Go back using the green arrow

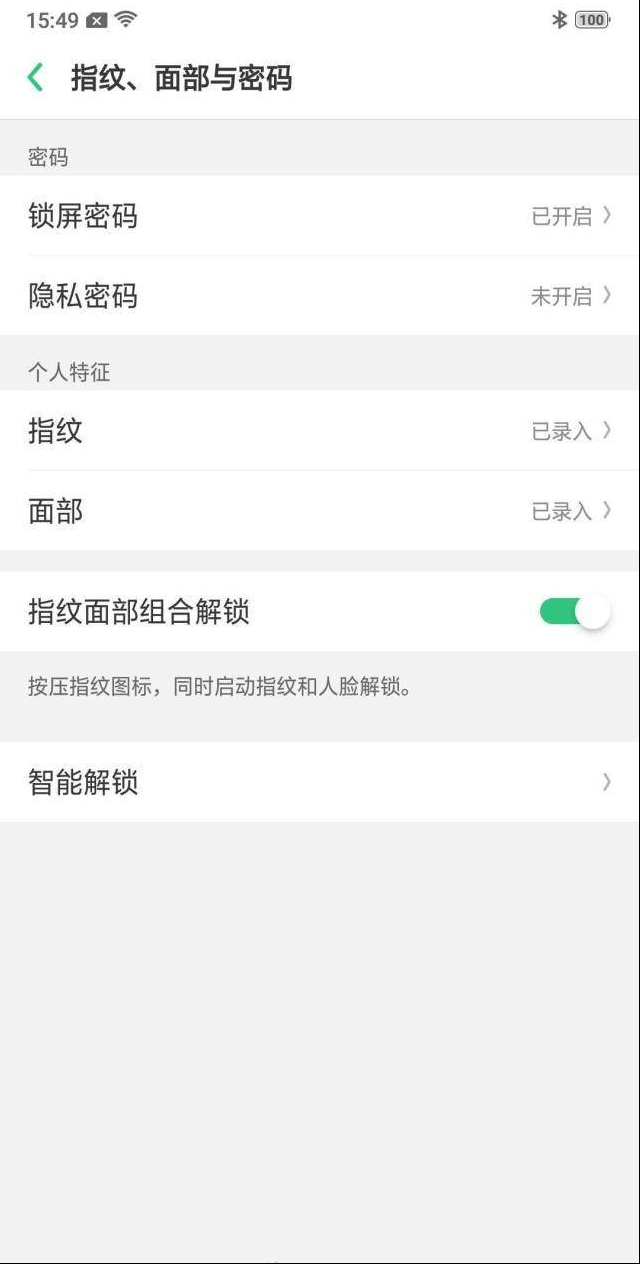click(x=36, y=78)
